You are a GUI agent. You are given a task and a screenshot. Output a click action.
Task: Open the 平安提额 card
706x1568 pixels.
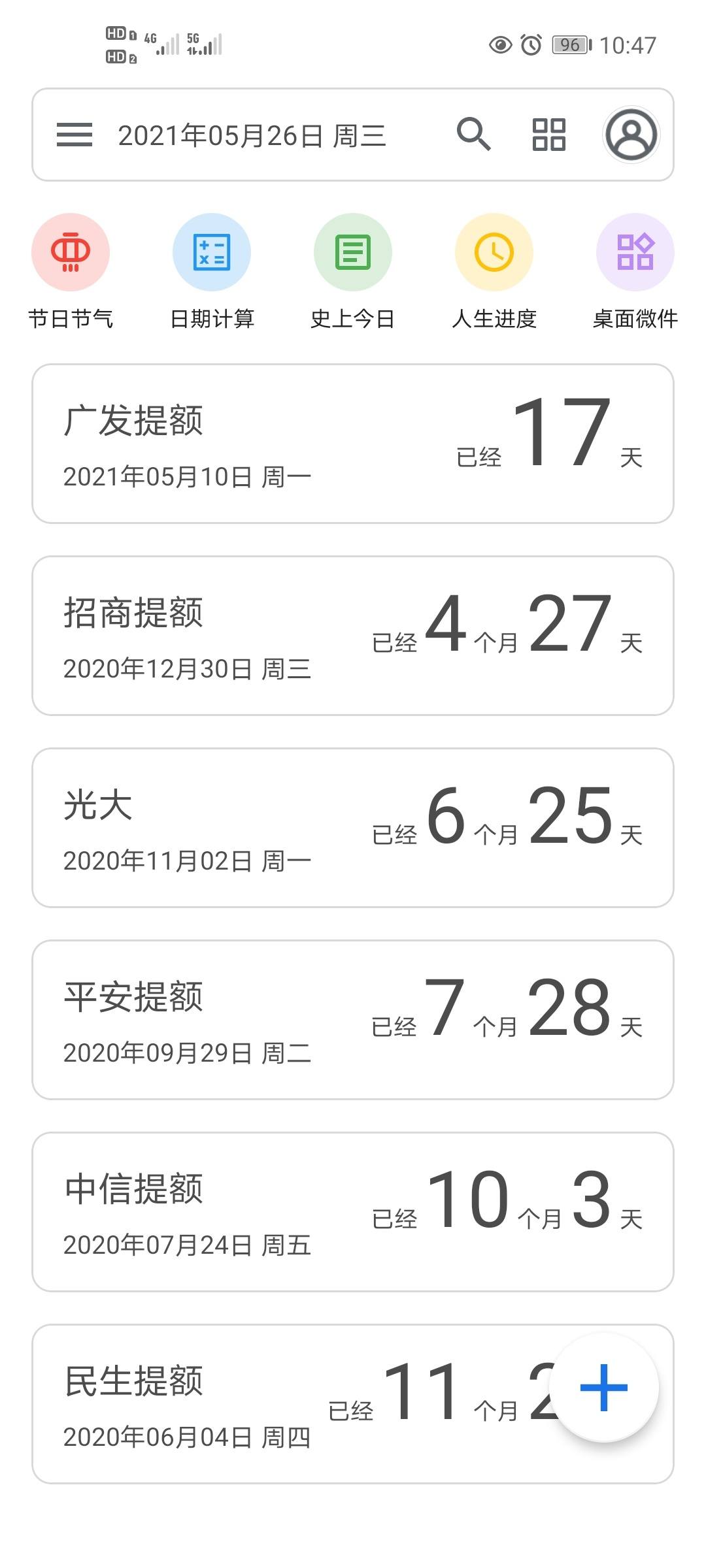[353, 1020]
